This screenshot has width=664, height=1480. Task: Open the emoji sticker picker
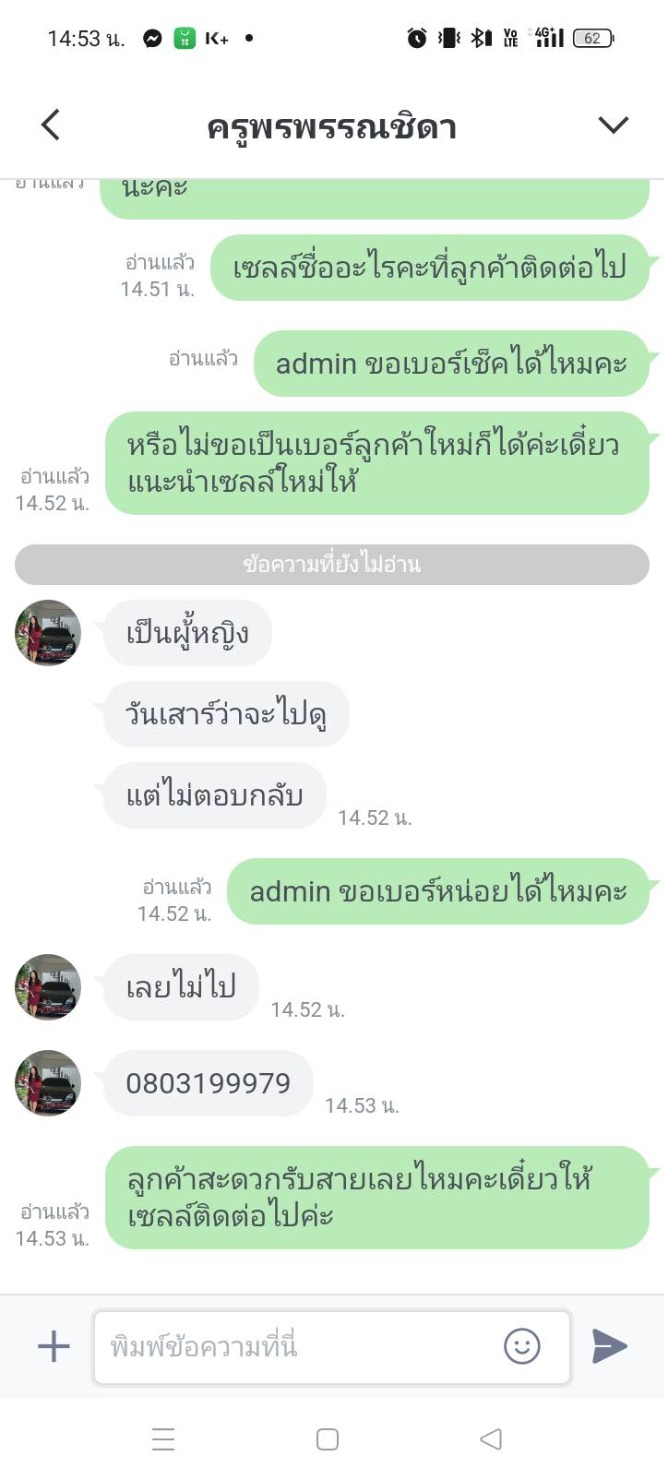tap(522, 1346)
